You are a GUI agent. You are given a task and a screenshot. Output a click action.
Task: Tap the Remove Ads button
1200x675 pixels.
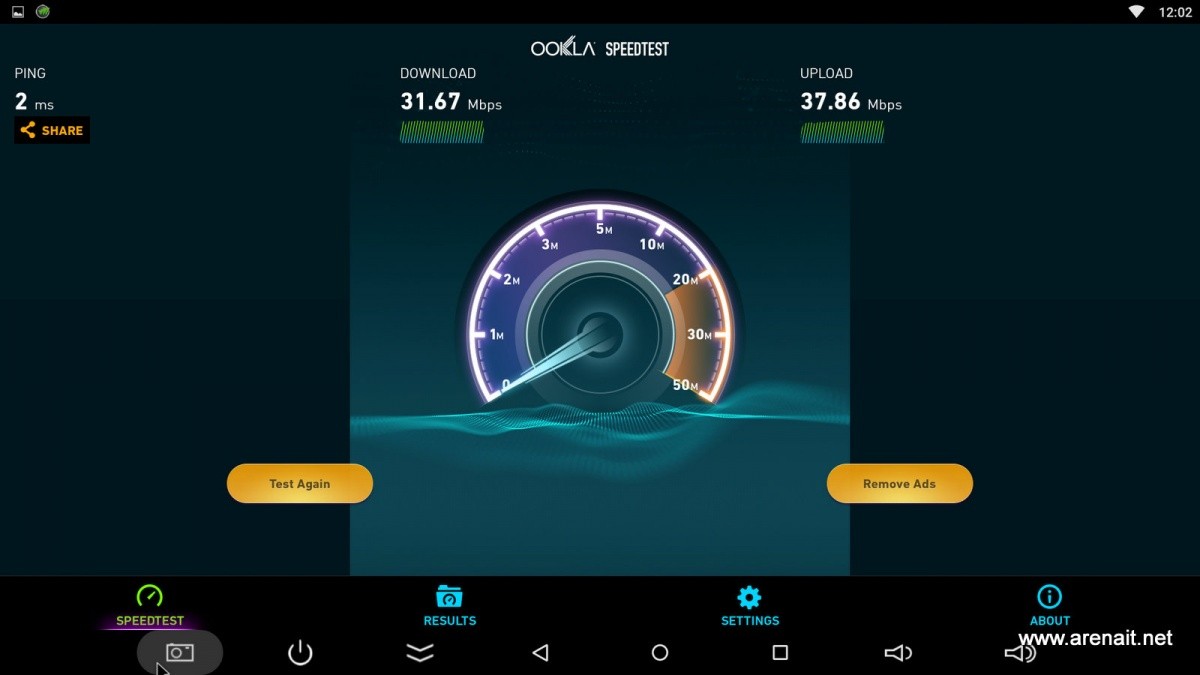899,483
